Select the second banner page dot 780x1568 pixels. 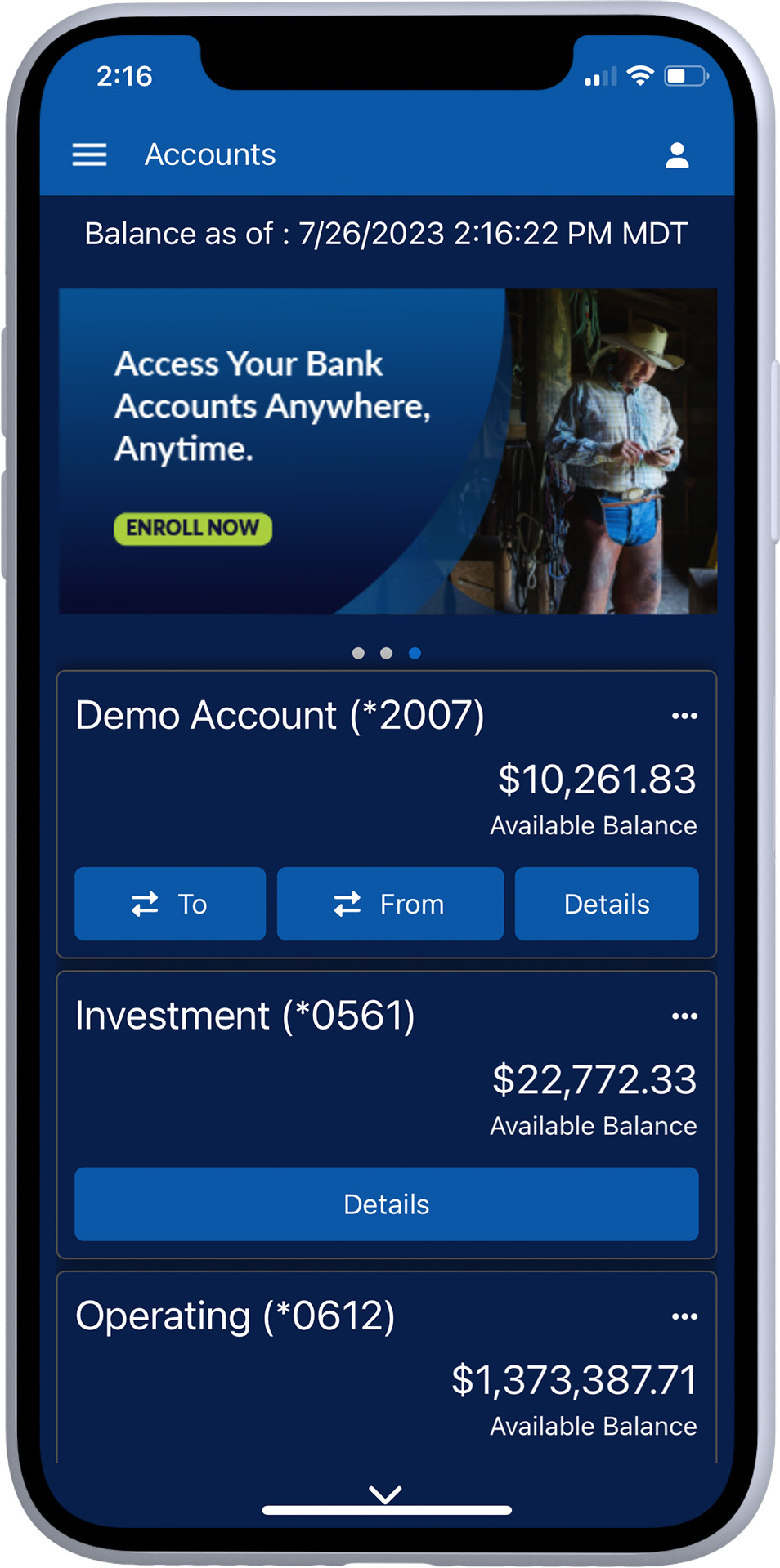pos(387,653)
